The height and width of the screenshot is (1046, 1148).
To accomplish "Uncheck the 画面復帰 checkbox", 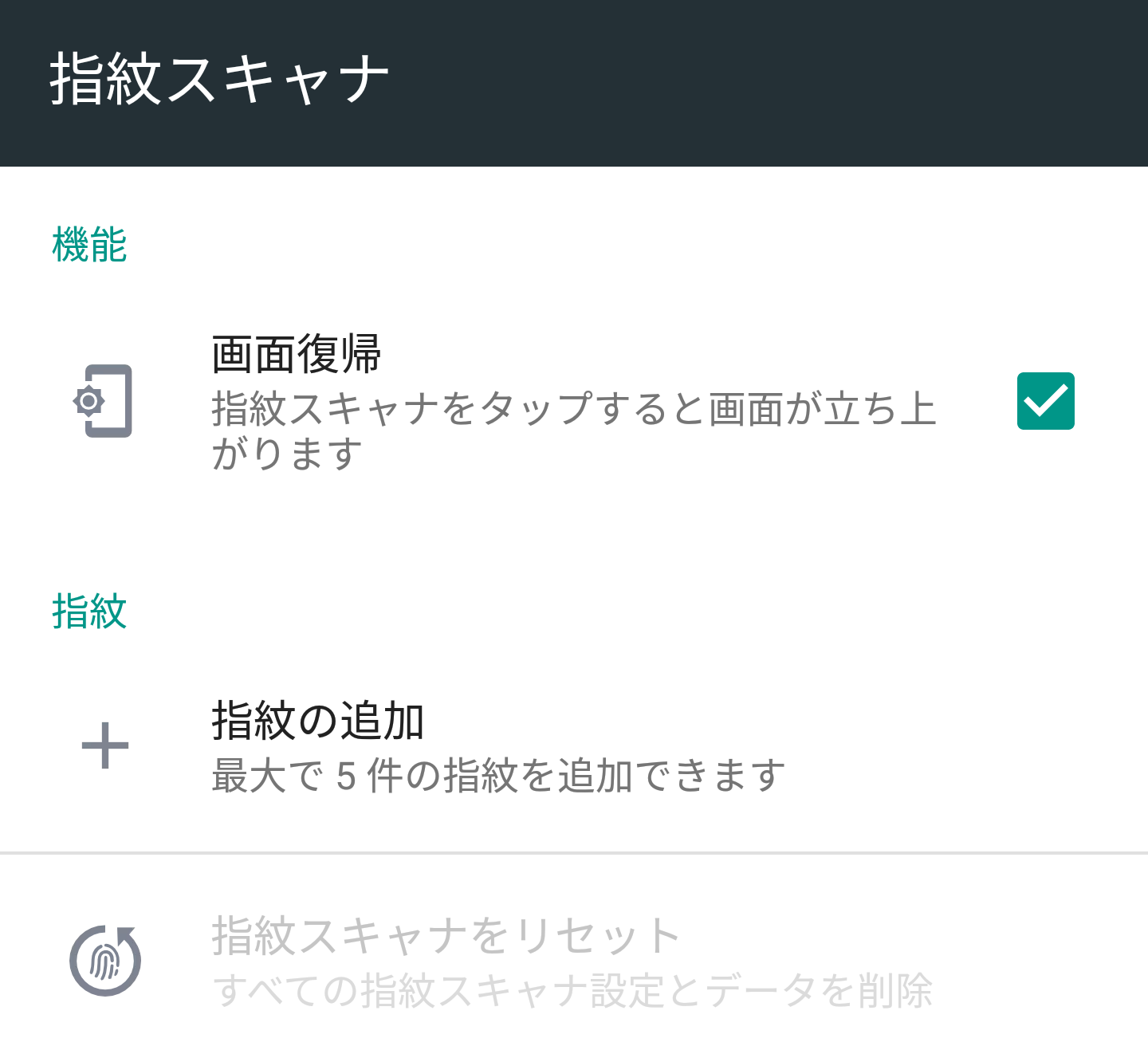I will click(1045, 401).
